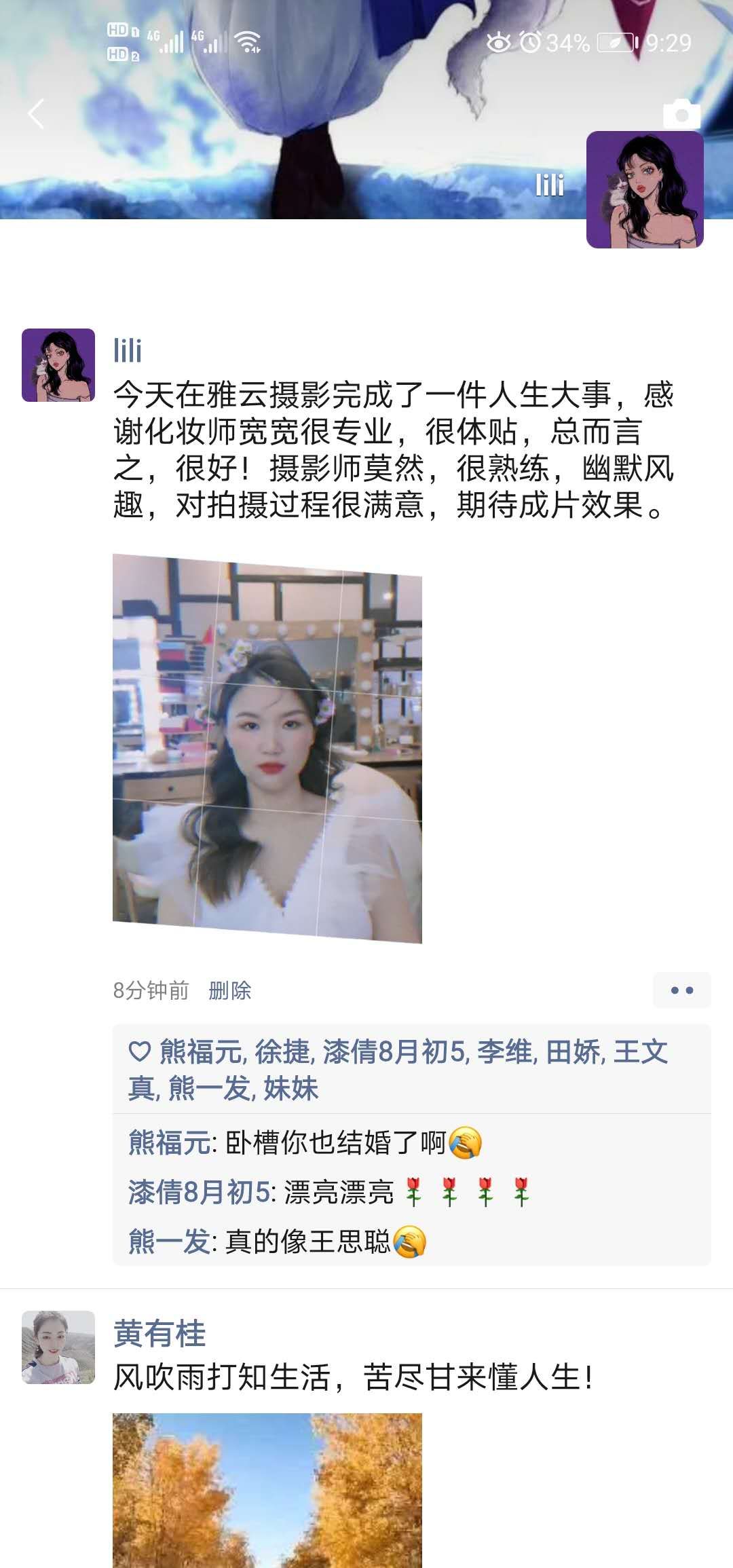
Task: Open 徐捷's profile from the likes list
Action: (282, 1052)
